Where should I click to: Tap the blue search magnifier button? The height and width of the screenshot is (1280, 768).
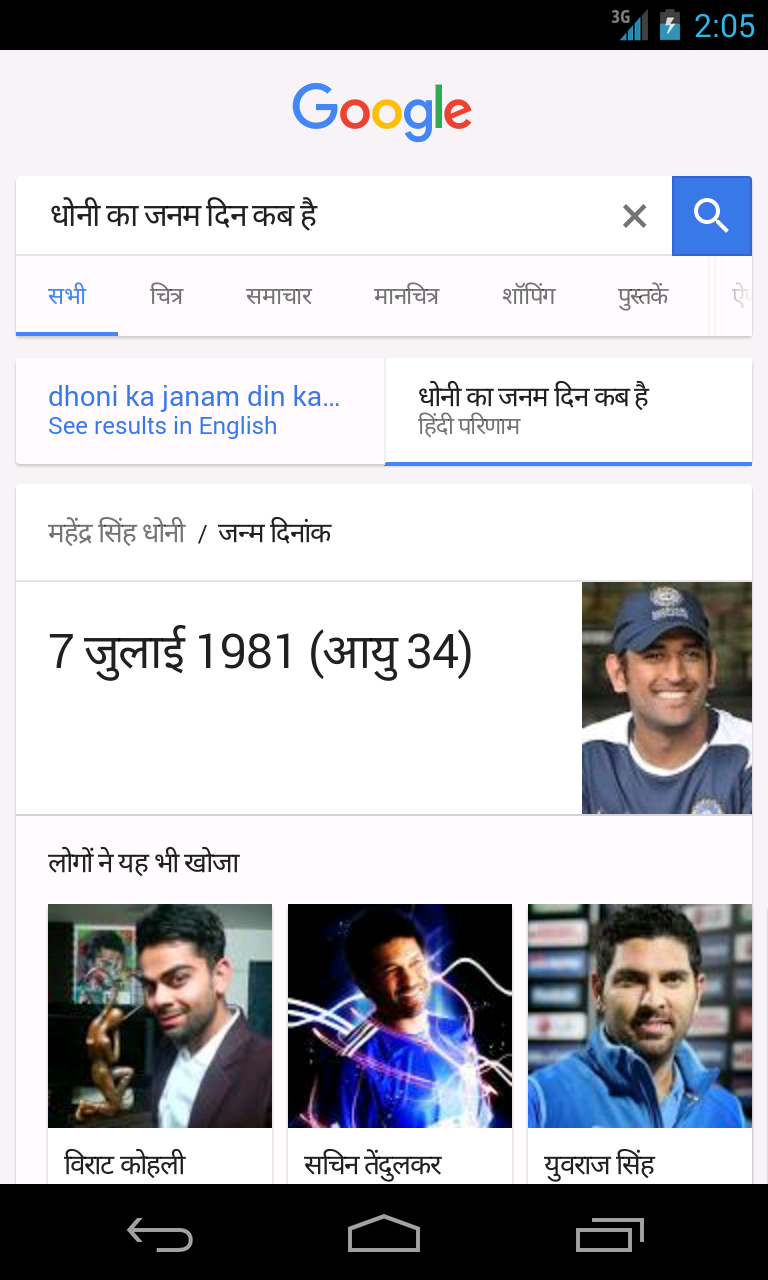pyautogui.click(x=711, y=216)
